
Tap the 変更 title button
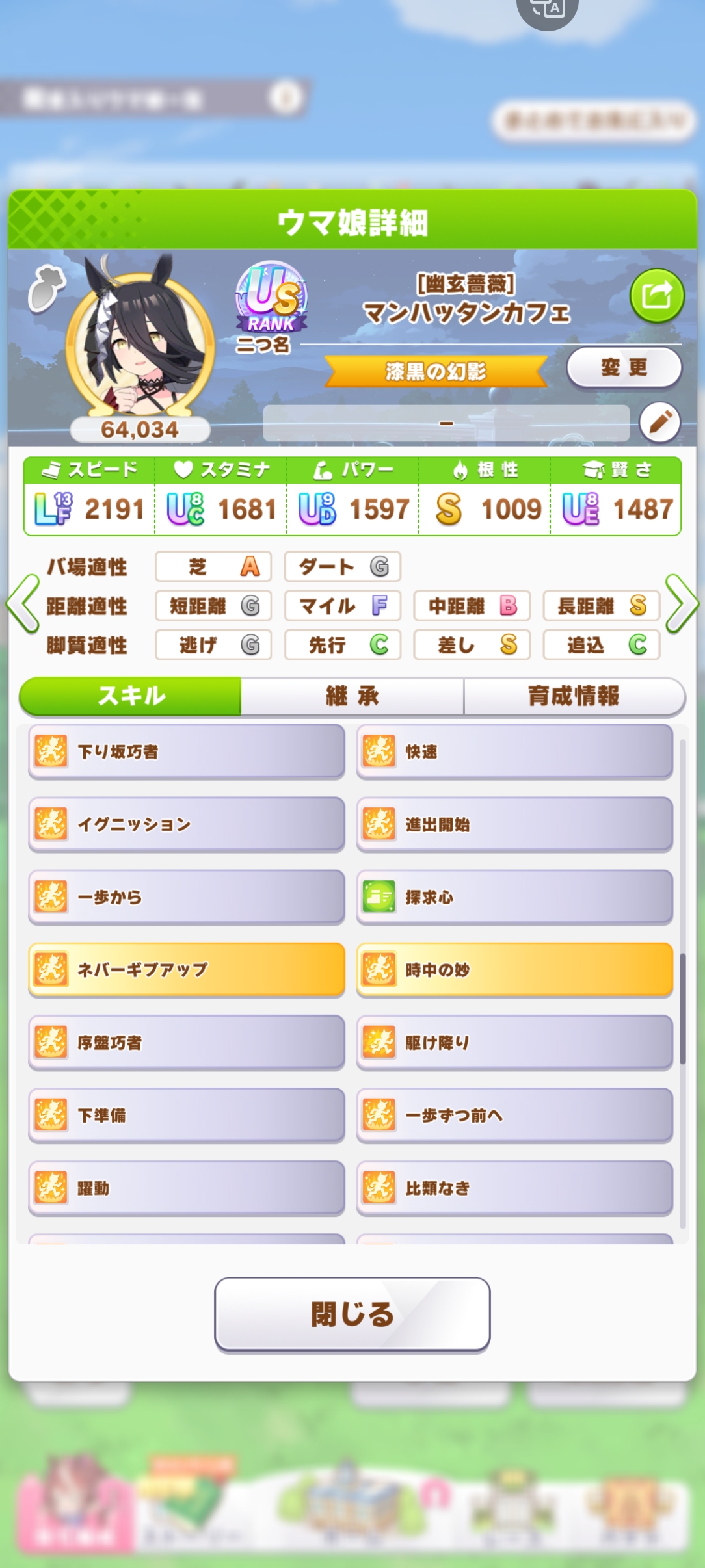click(x=624, y=368)
